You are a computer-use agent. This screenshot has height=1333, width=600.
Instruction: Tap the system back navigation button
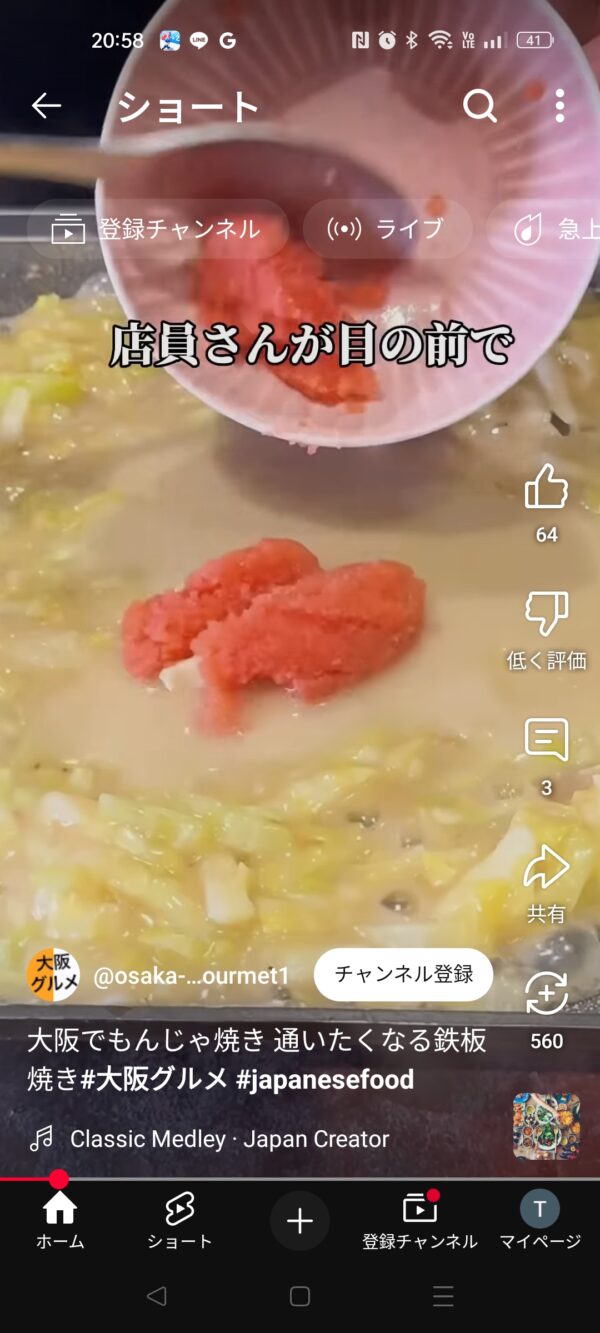156,1296
